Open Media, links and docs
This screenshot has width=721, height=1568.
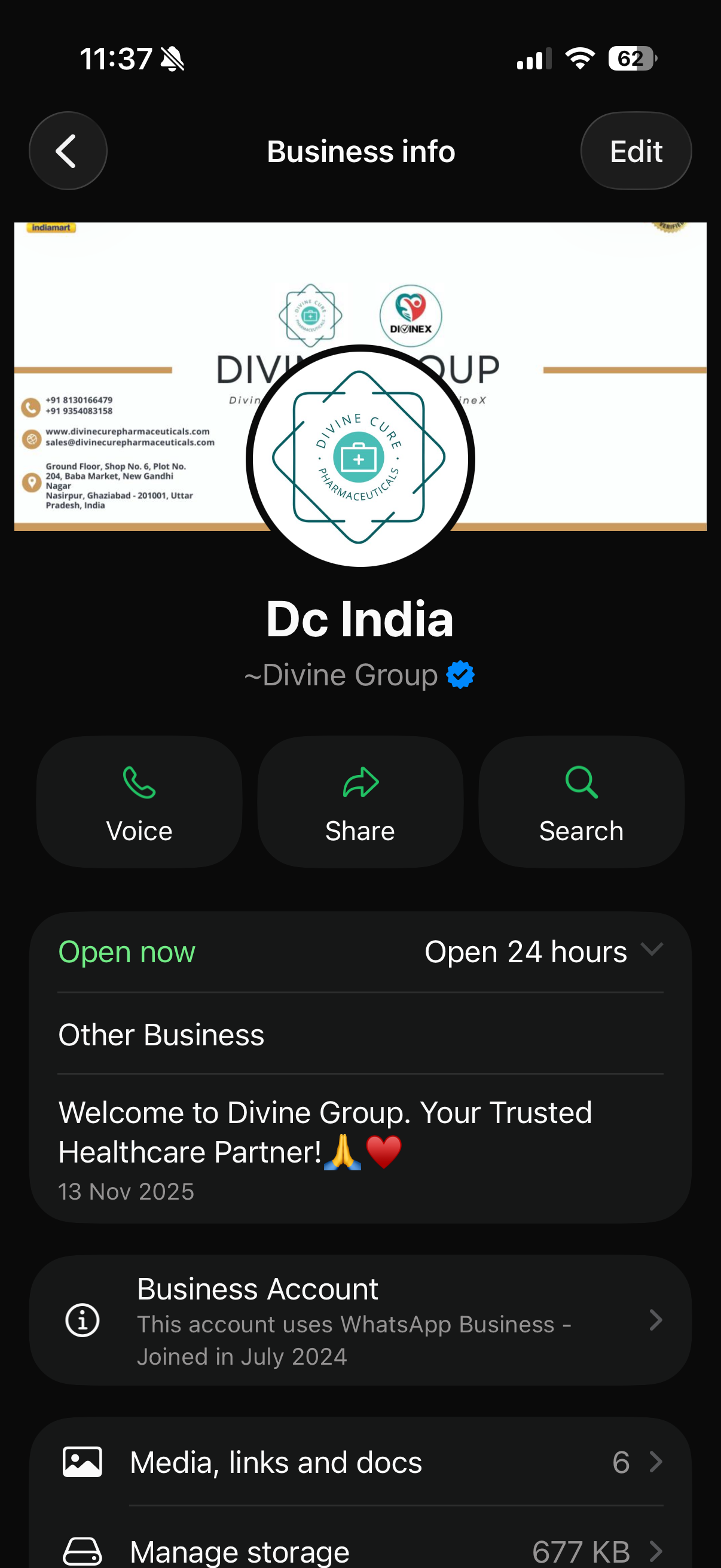(360, 1462)
